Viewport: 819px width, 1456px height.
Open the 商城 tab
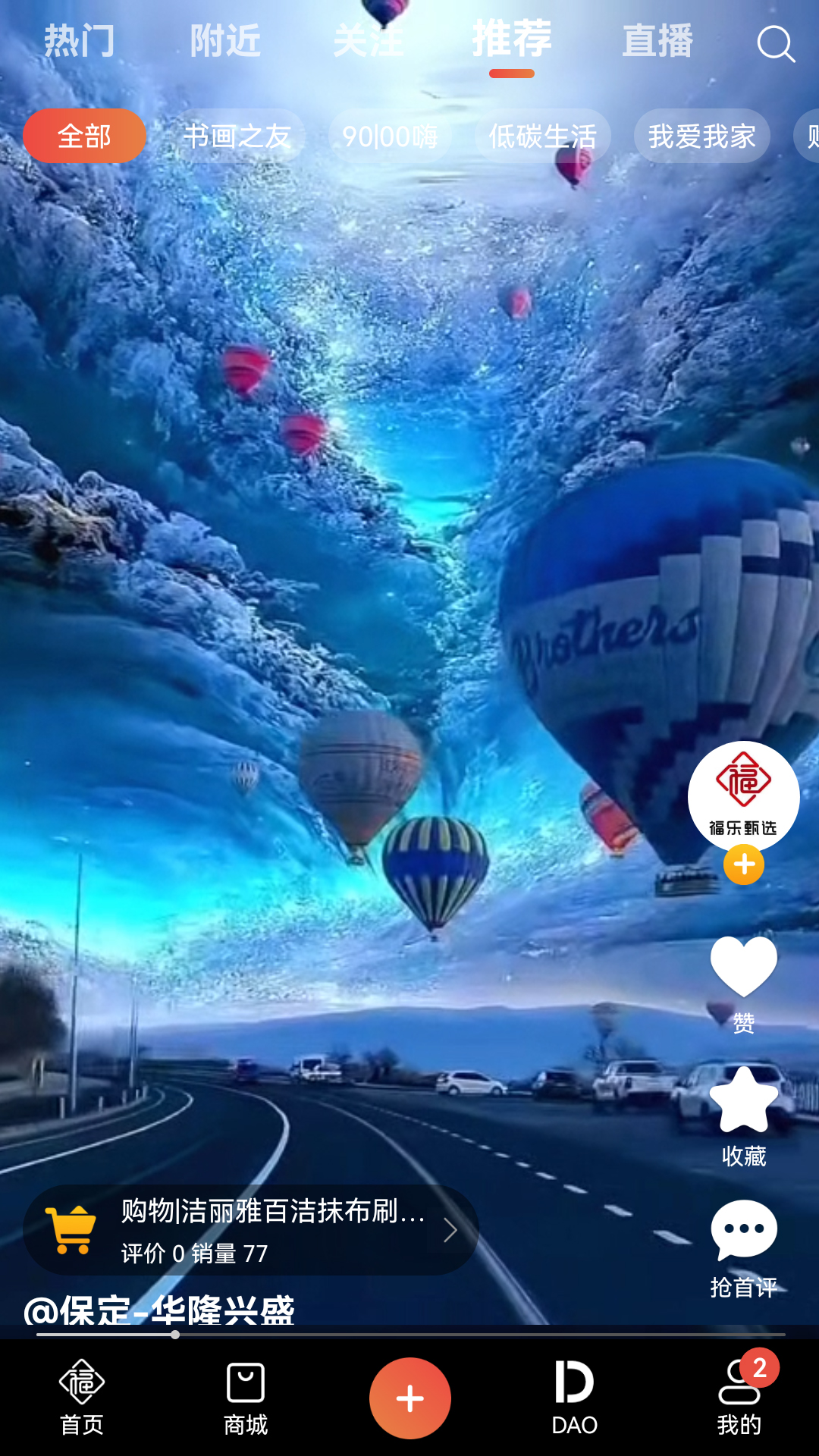pos(246,1397)
